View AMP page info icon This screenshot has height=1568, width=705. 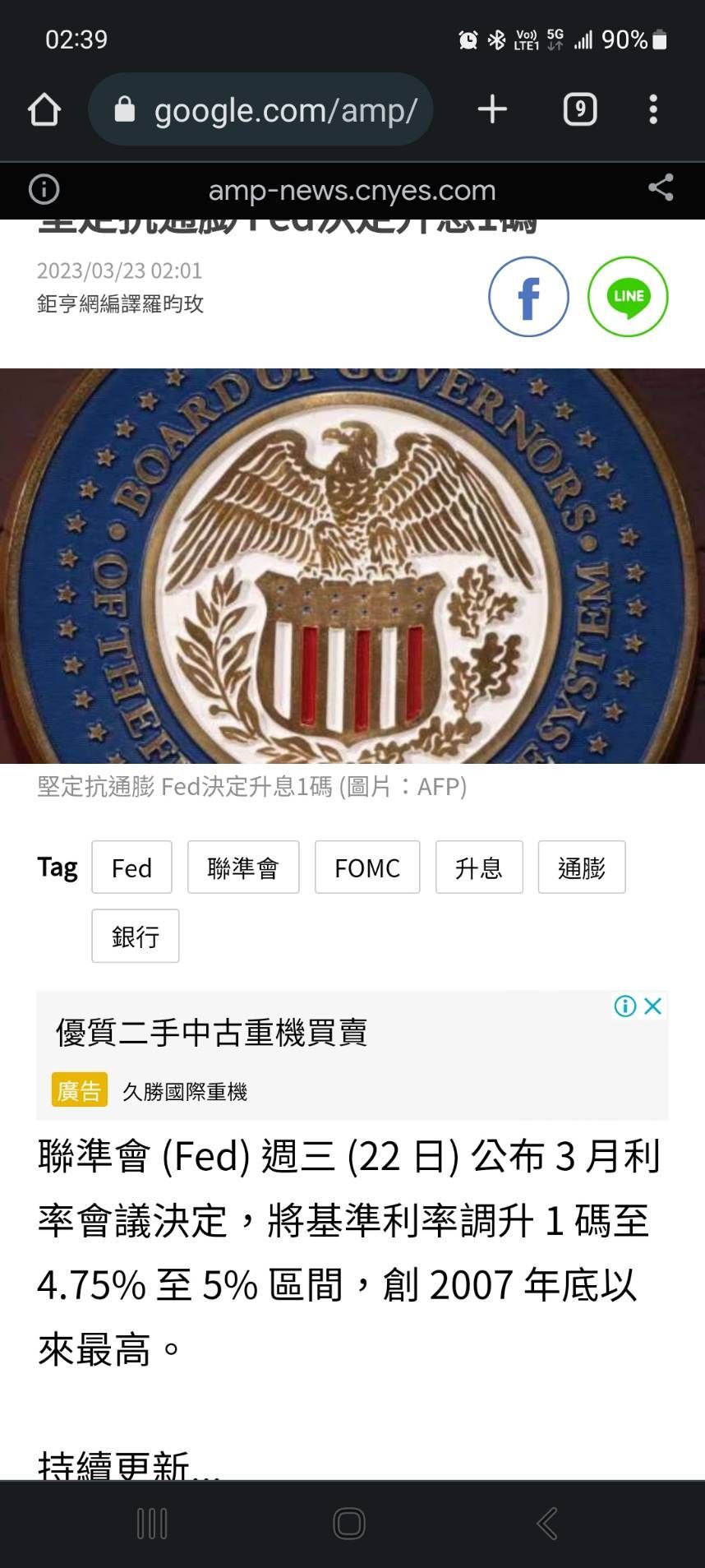click(44, 189)
